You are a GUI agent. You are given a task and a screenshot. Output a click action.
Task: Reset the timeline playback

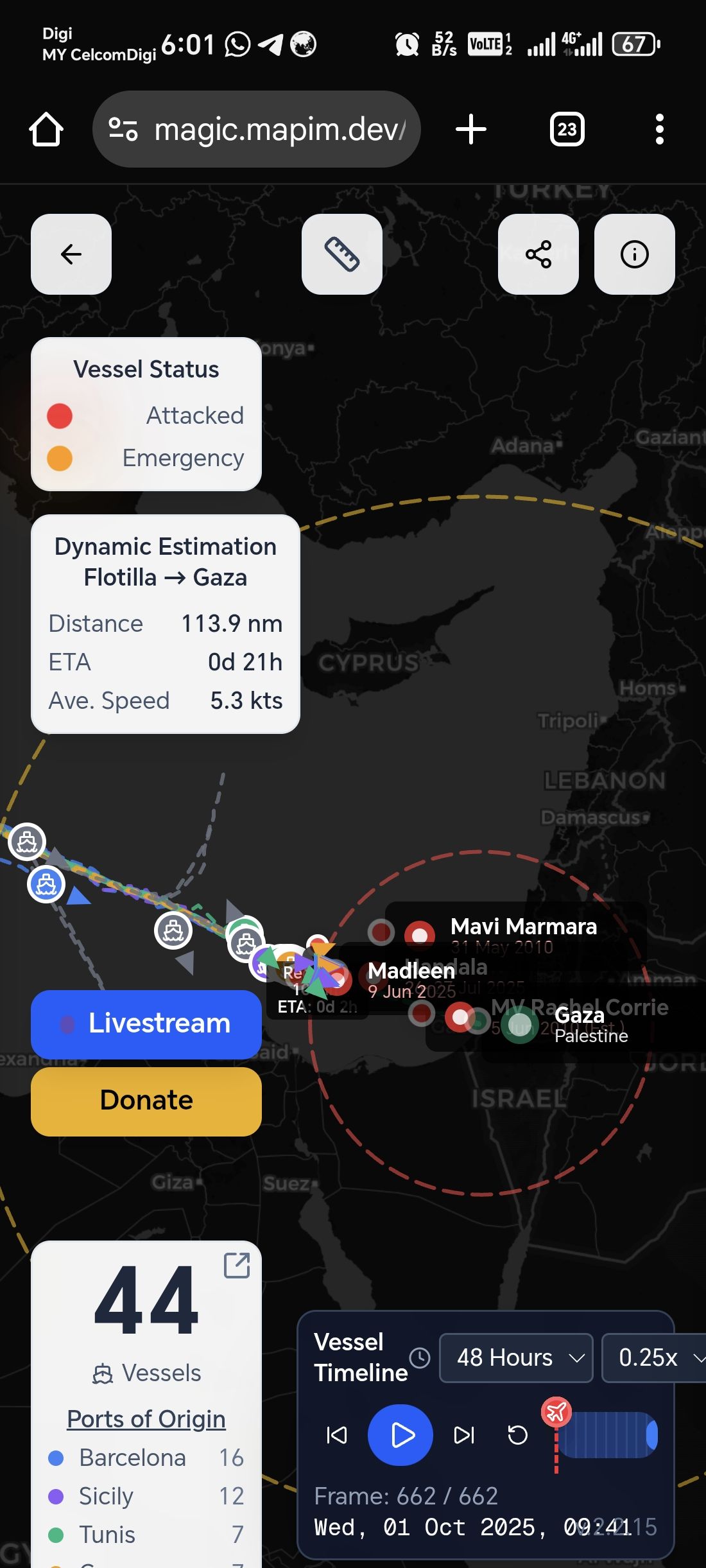[x=517, y=1434]
